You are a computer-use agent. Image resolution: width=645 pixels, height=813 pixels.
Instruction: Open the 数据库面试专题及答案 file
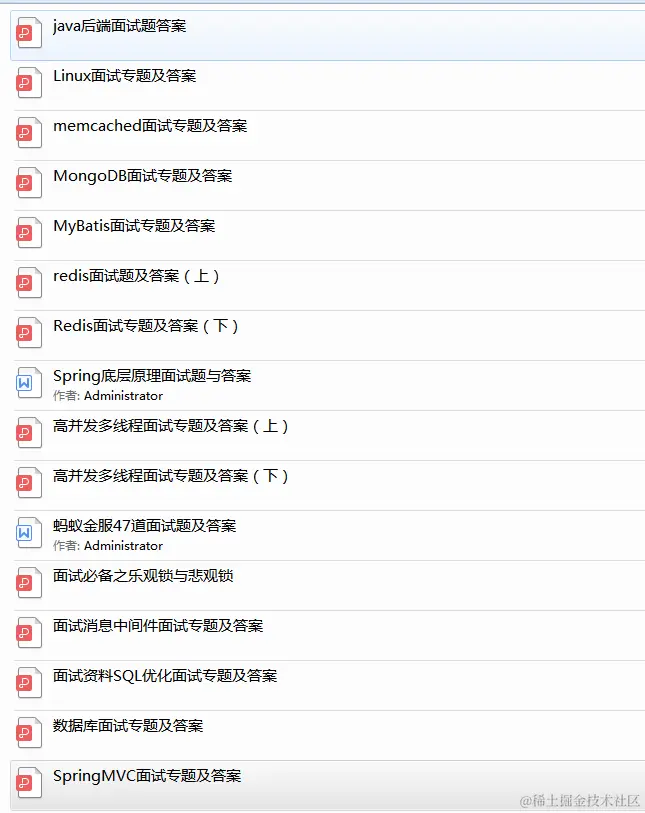[128, 726]
